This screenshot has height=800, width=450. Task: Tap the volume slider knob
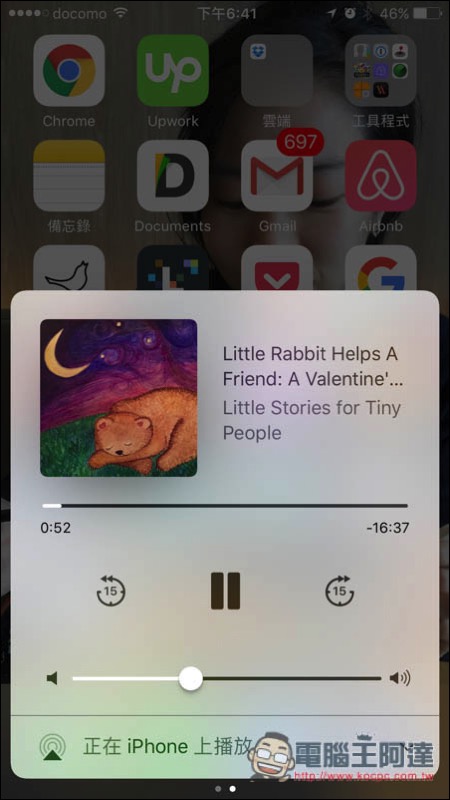point(191,679)
